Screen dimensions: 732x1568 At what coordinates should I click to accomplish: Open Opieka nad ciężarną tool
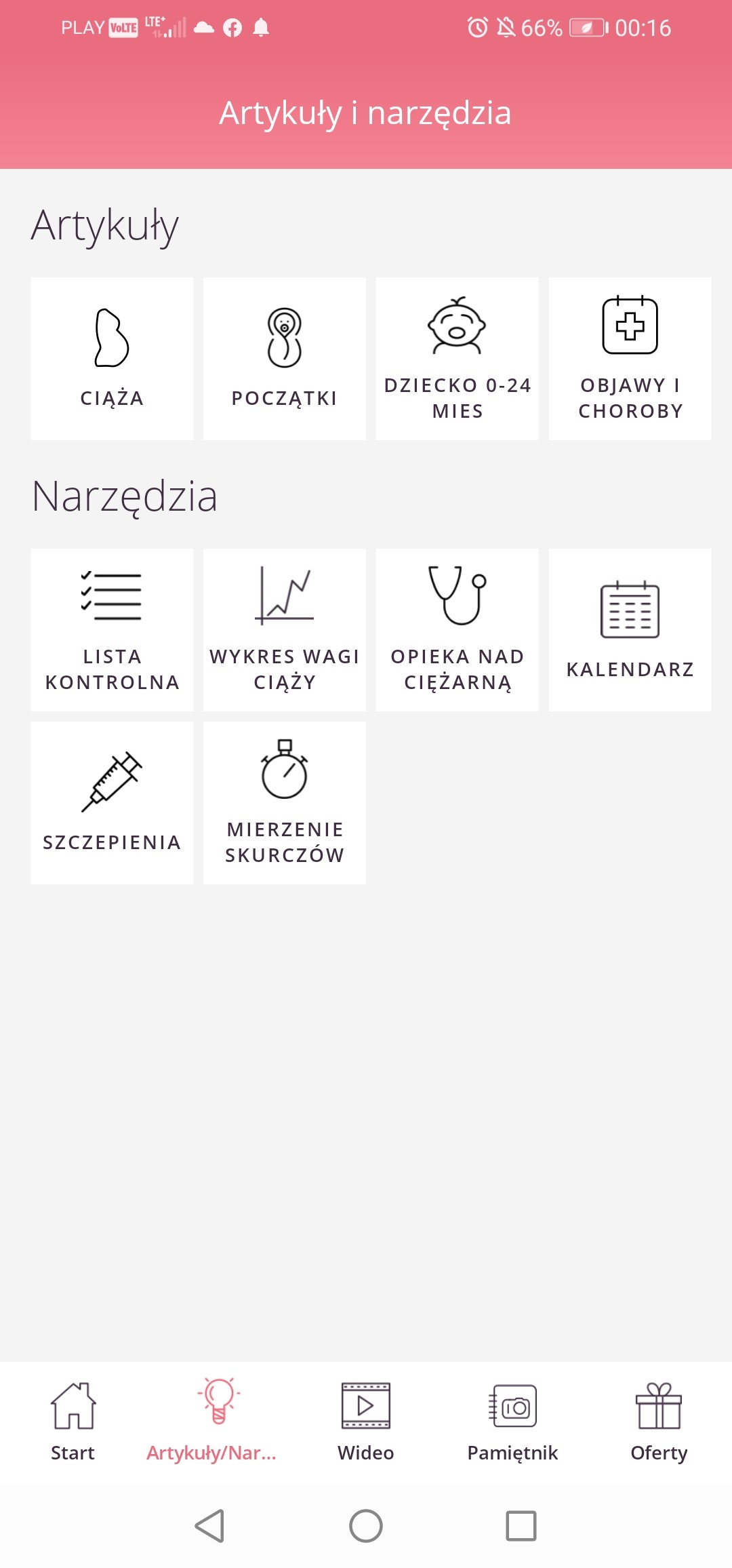(x=457, y=630)
